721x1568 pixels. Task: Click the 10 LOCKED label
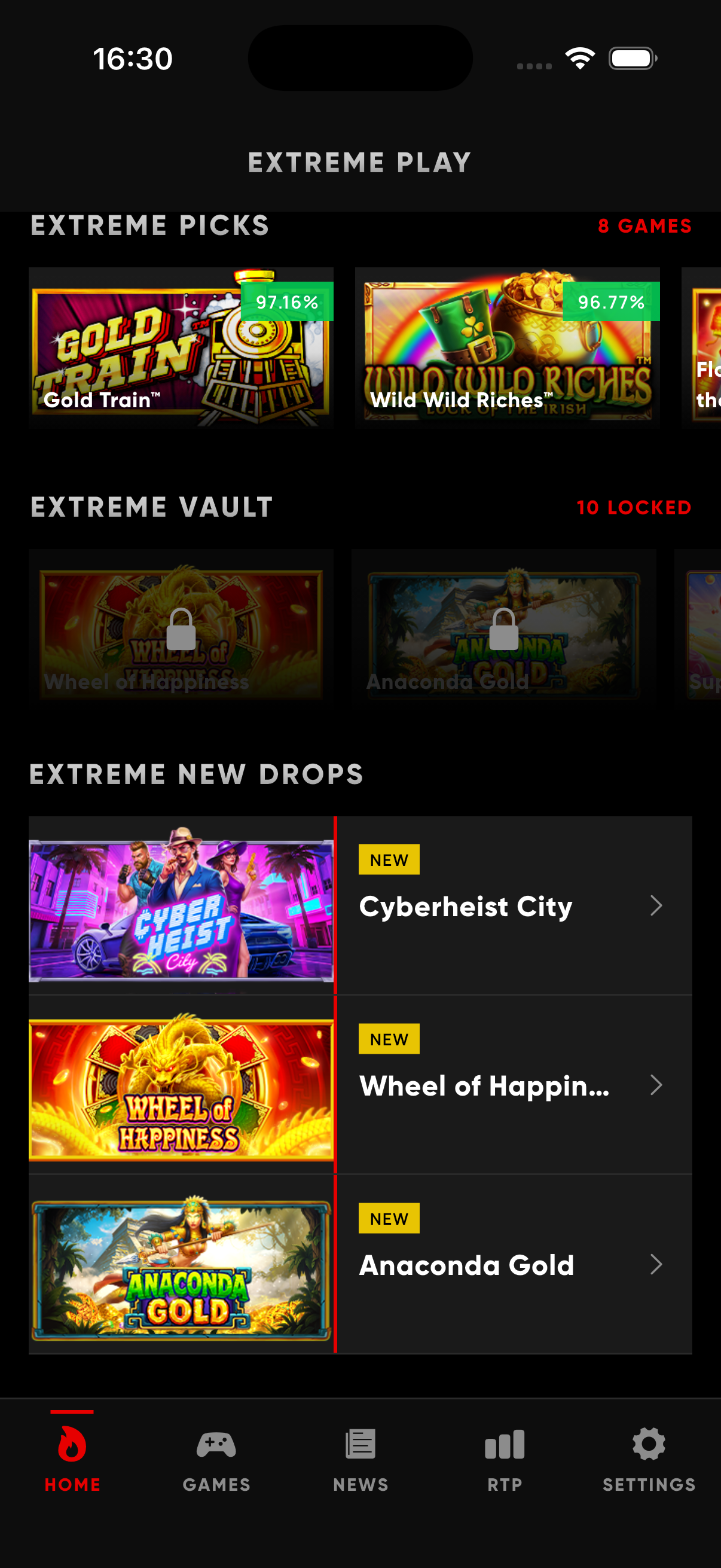tap(633, 507)
